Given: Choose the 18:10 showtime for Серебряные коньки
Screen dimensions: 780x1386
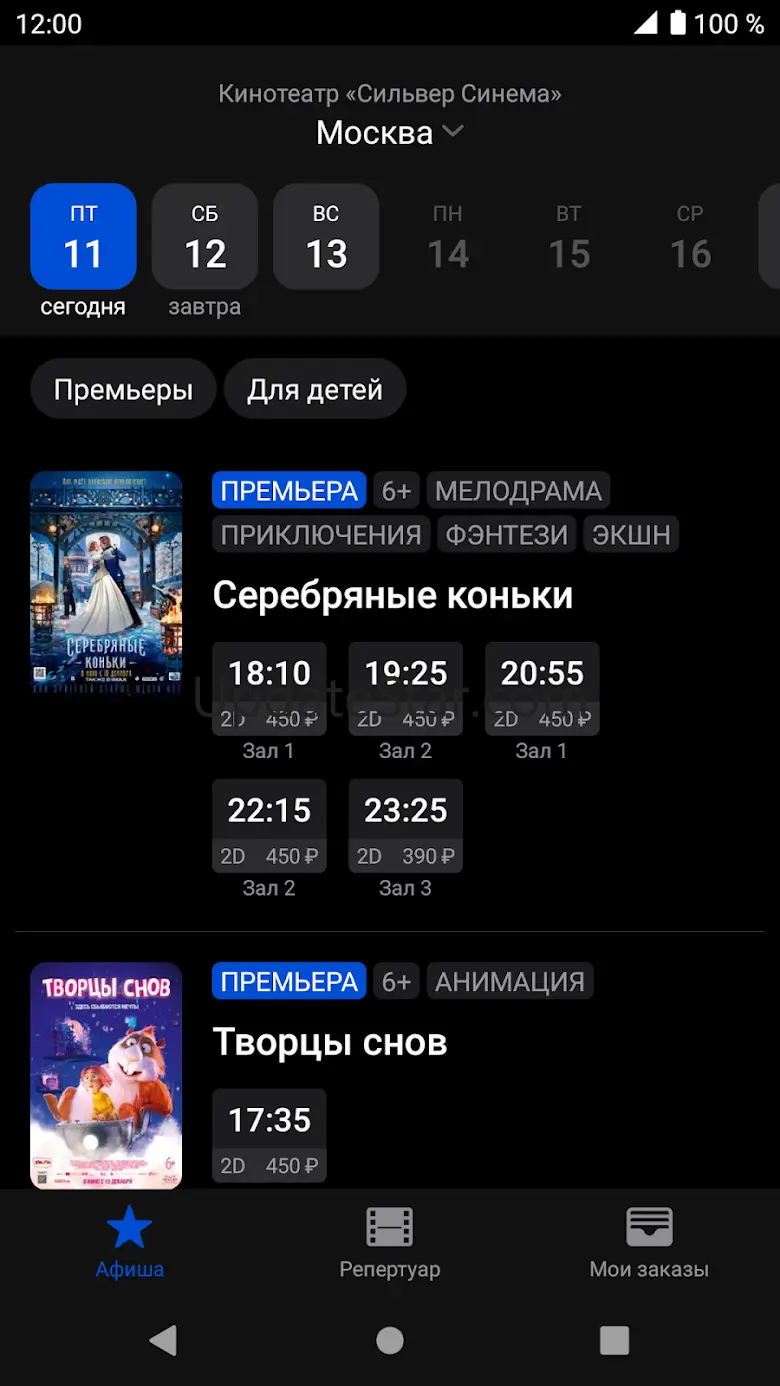Looking at the screenshot, I should coord(269,689).
